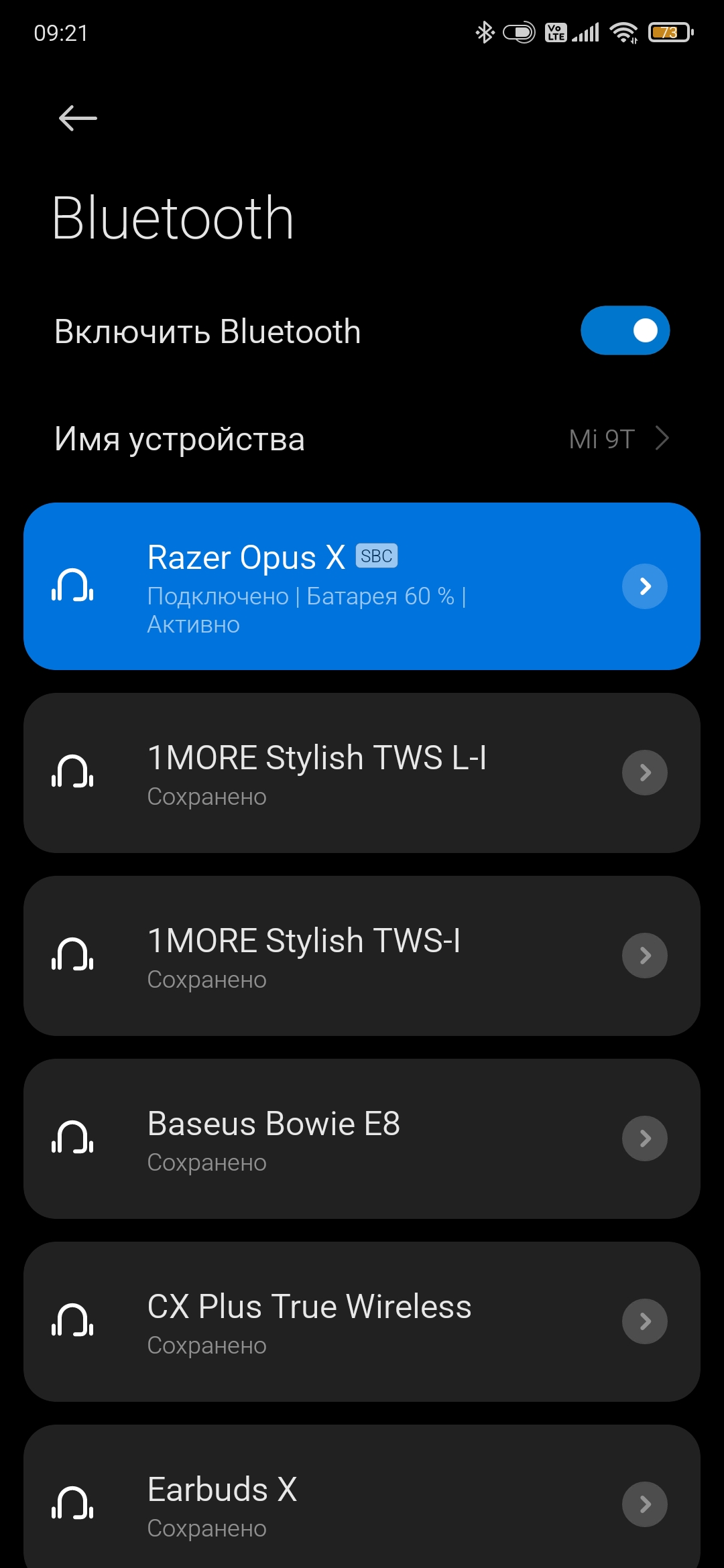Open settings arrow for 1MORE Stylish TWS-I

[645, 956]
